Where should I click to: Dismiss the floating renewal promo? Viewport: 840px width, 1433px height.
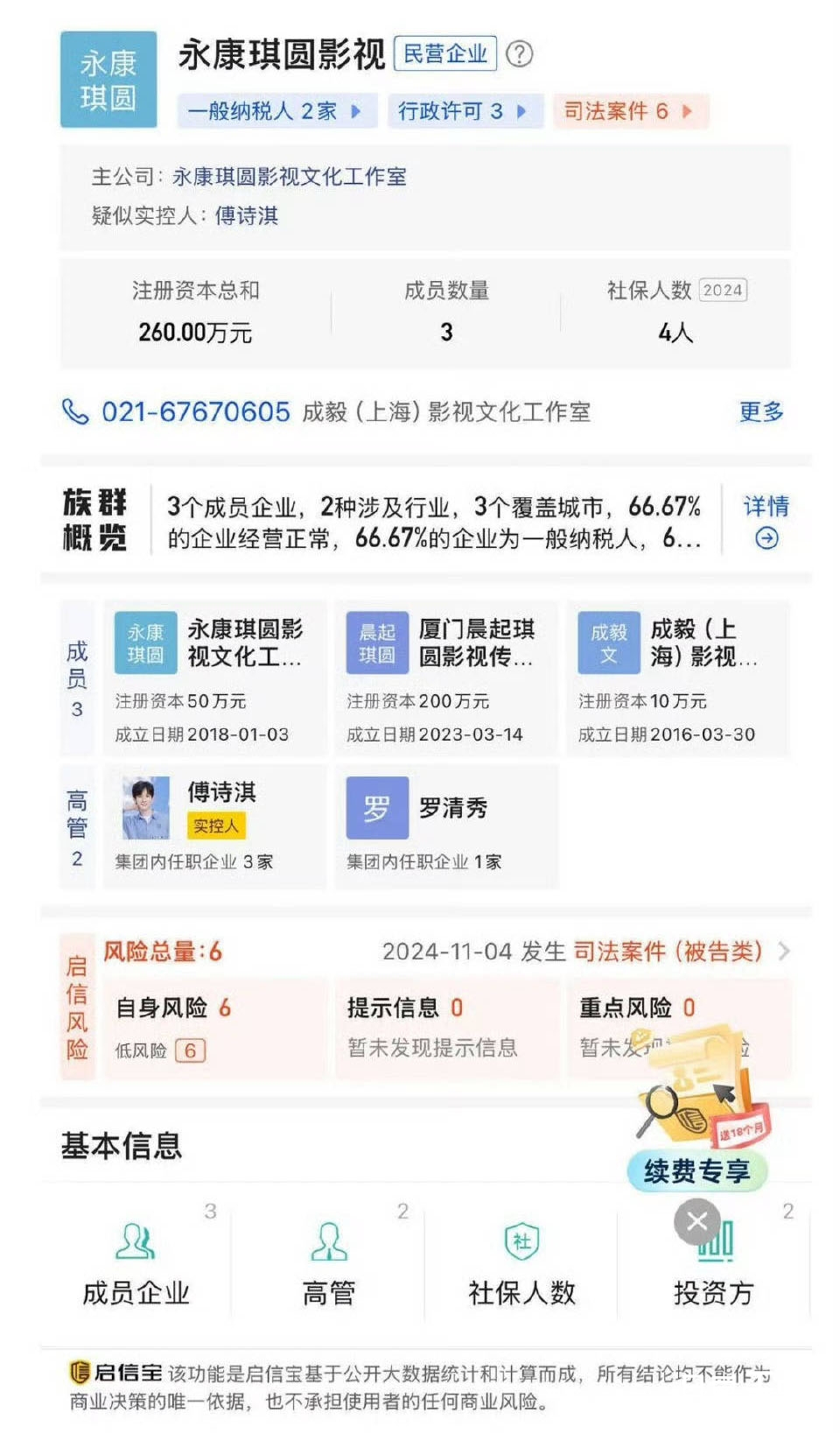pos(697,1222)
